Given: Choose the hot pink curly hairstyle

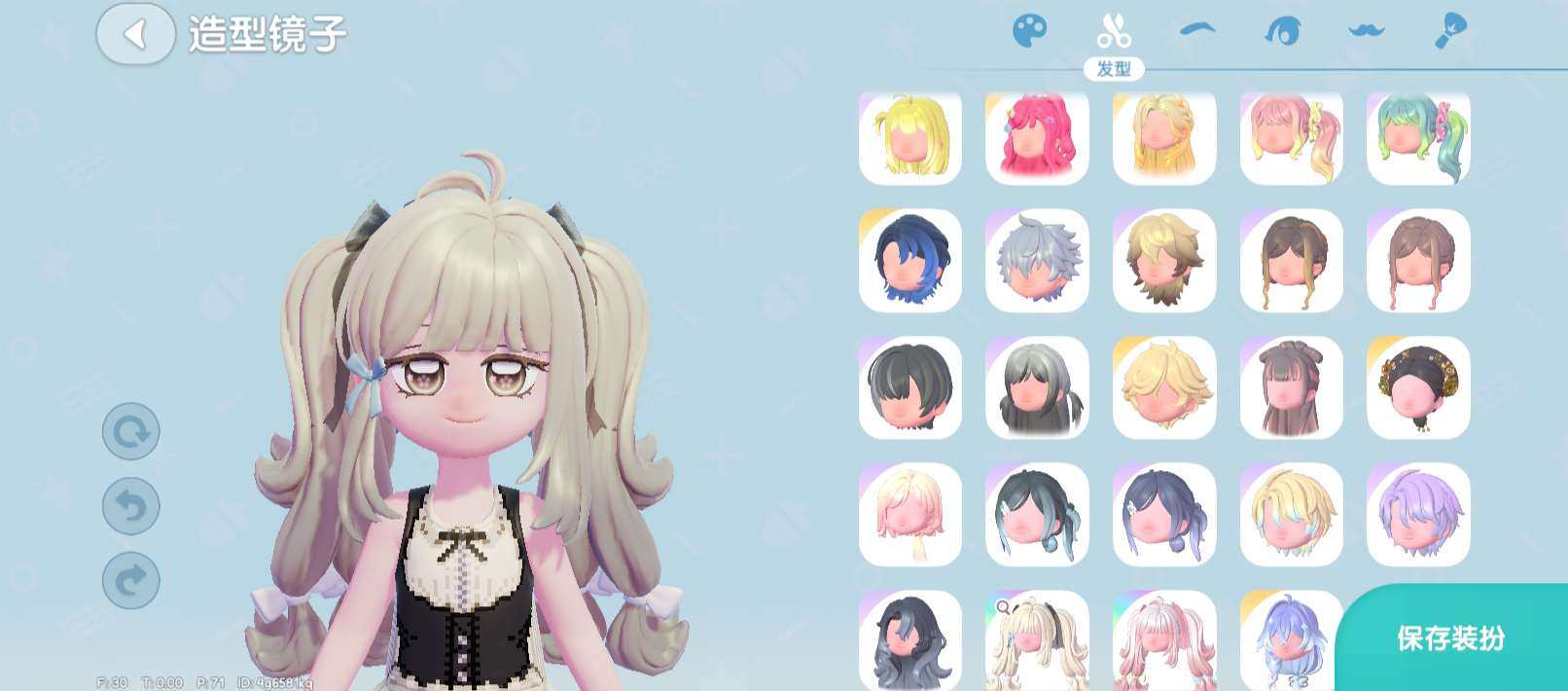Looking at the screenshot, I should coord(1037,136).
